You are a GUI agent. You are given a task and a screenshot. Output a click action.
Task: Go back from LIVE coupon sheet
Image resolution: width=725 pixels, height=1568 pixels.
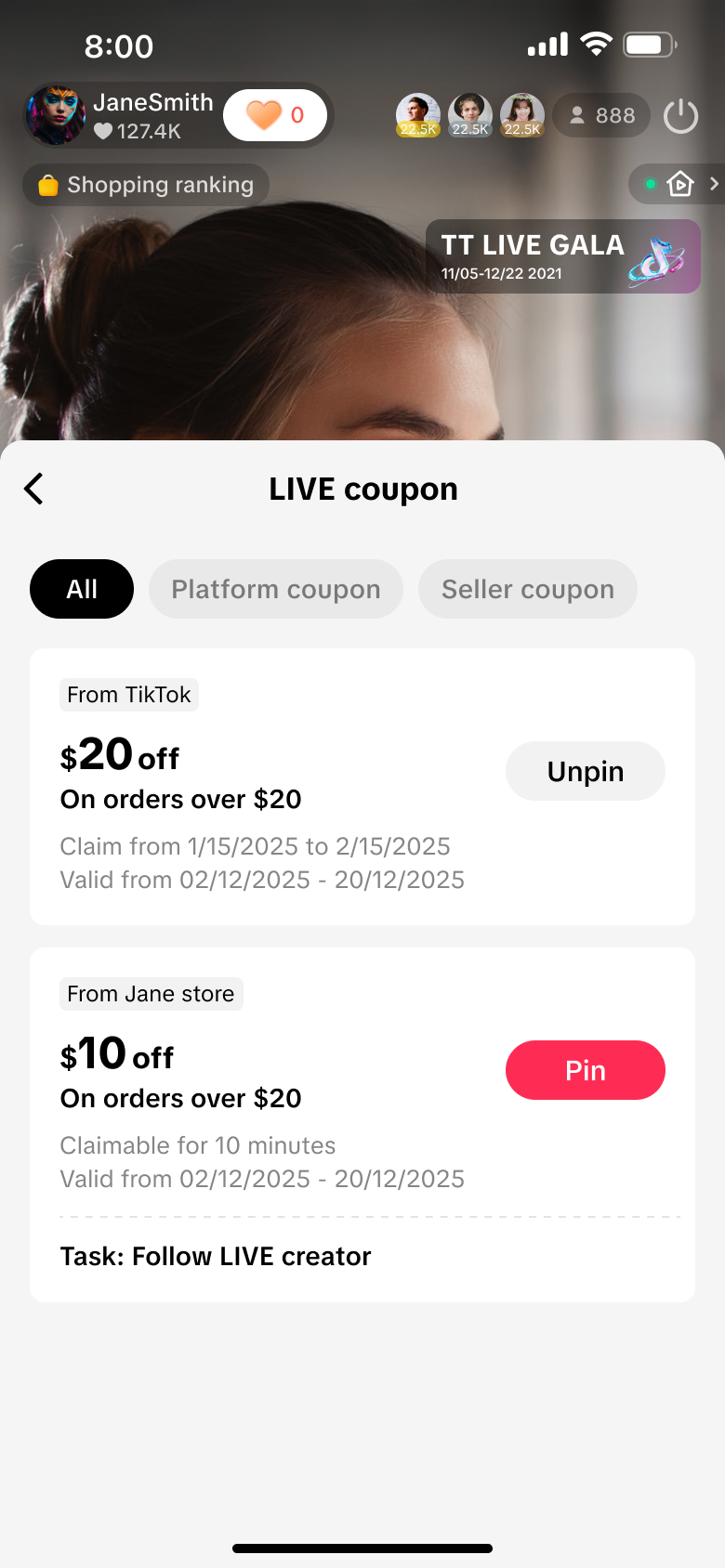[34, 489]
